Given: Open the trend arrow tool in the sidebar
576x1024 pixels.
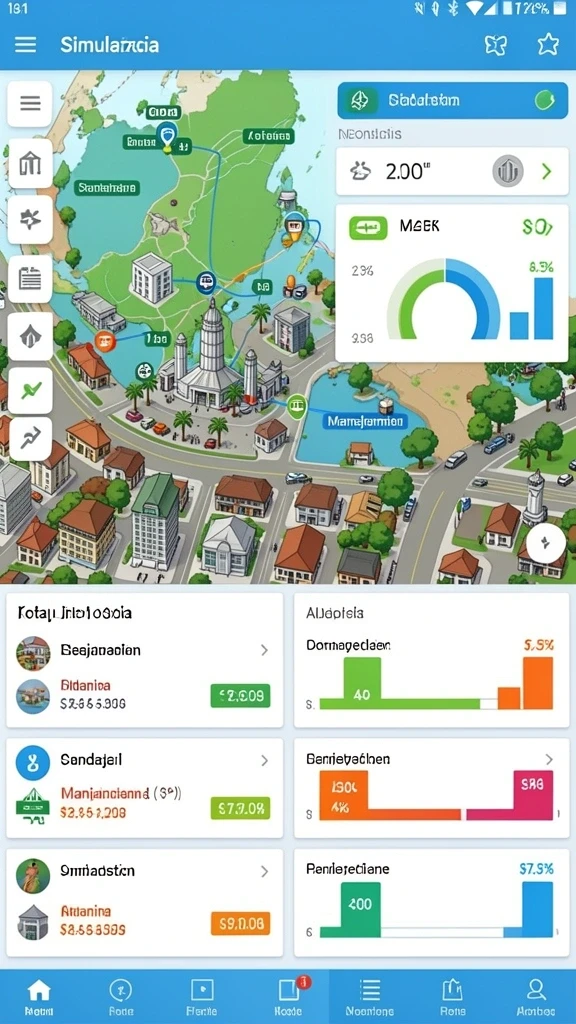Looking at the screenshot, I should point(30,439).
